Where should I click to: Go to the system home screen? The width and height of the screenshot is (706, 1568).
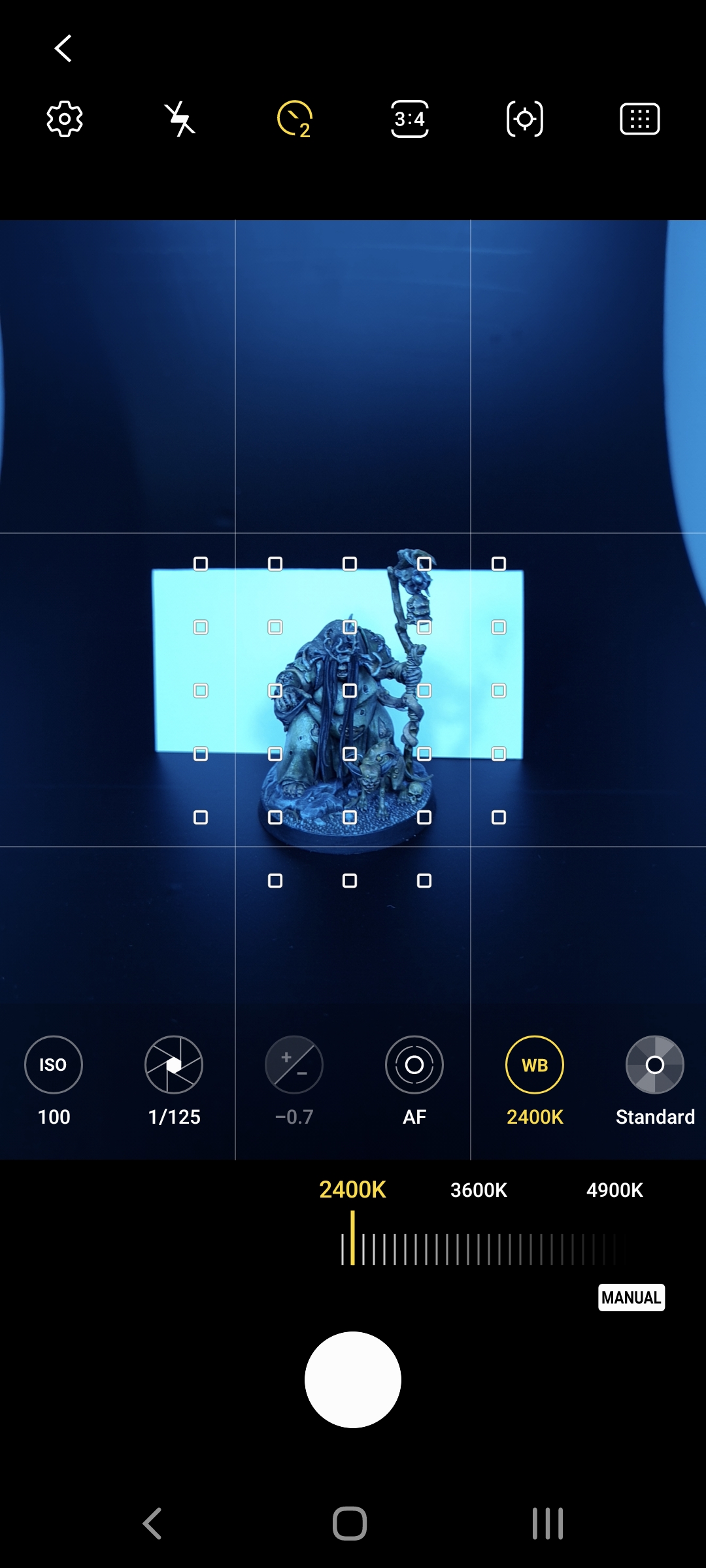tap(350, 1524)
